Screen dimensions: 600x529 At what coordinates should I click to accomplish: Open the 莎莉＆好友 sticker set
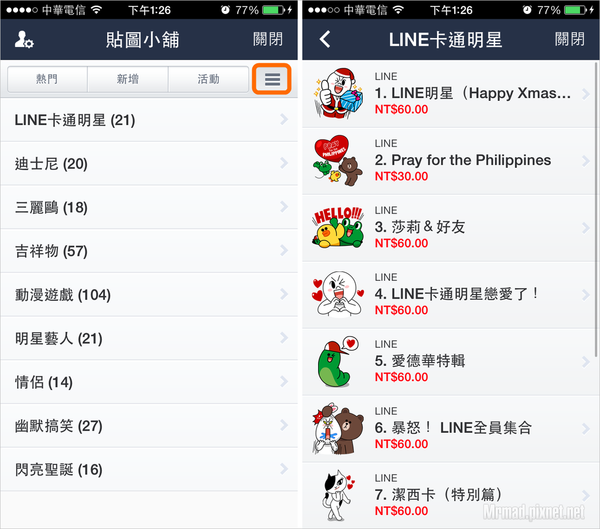[x=450, y=228]
